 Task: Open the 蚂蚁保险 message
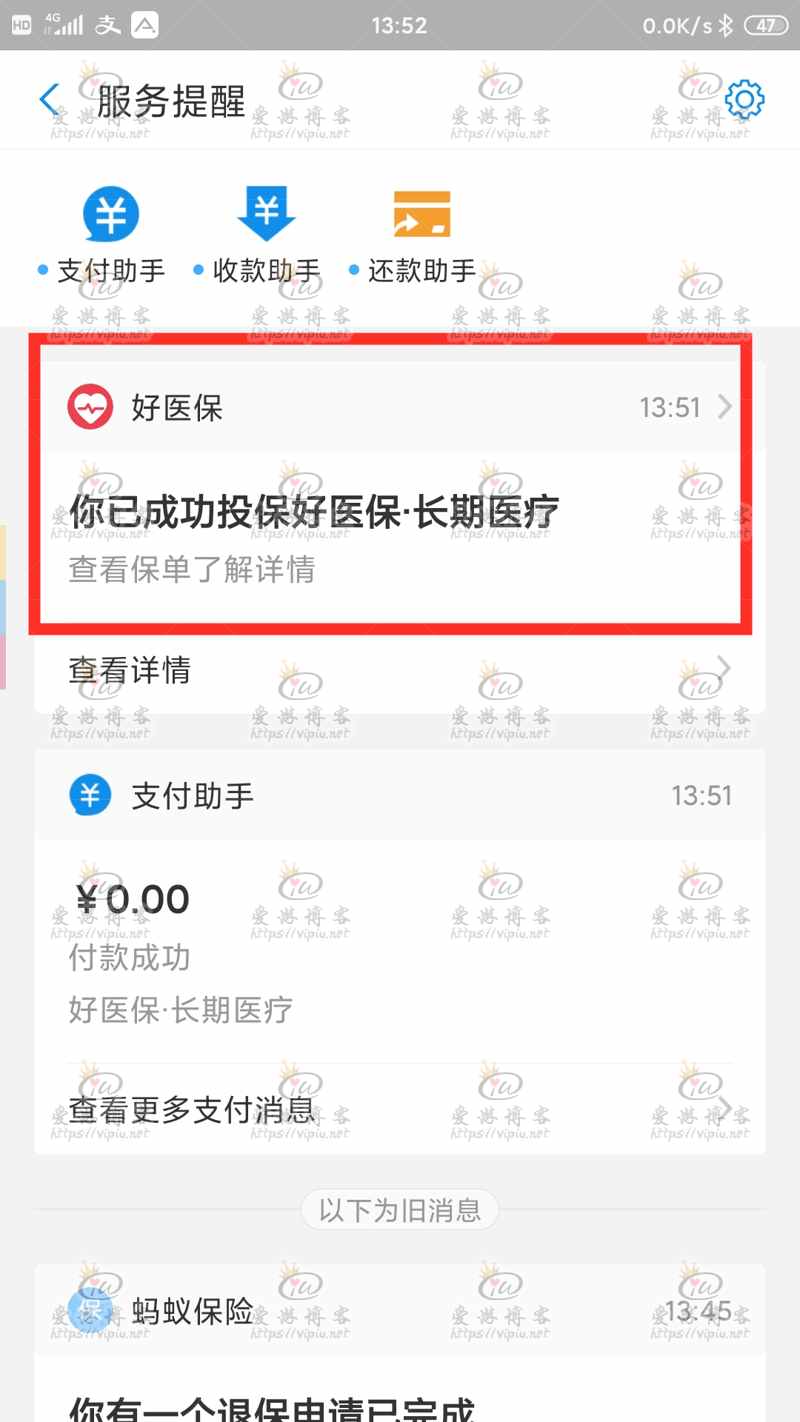tap(400, 1311)
